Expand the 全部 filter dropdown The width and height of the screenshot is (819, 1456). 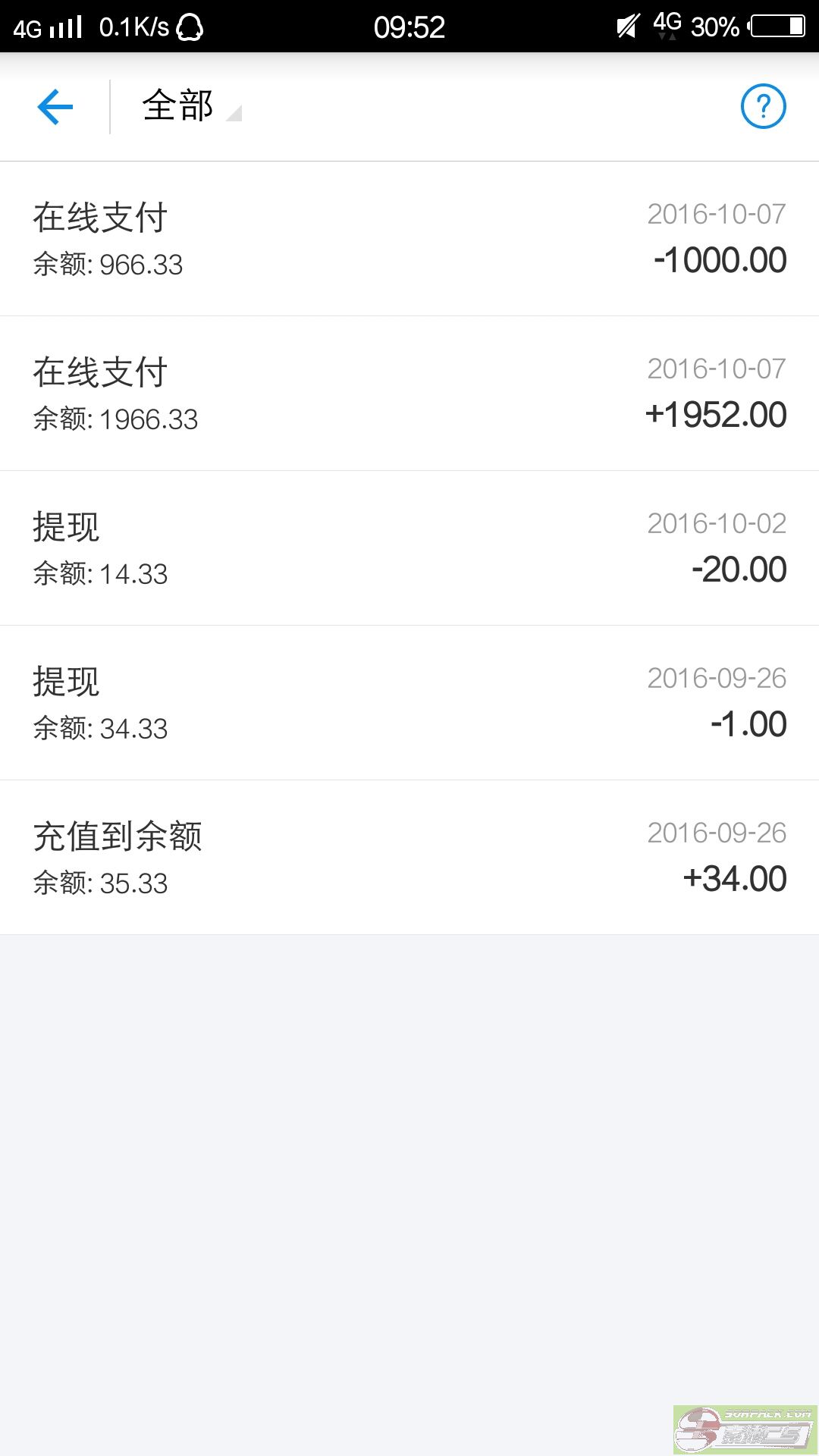pos(191,106)
